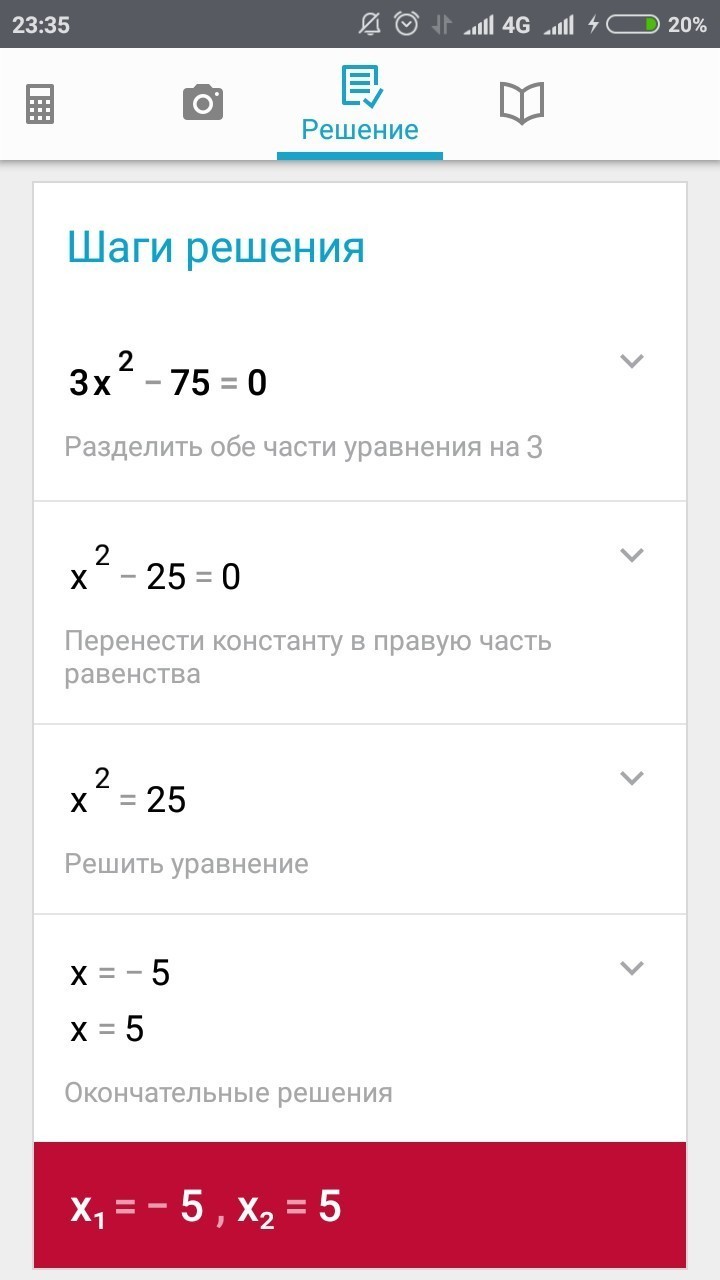Select the Решение tab
720x1280 pixels.
(360, 104)
